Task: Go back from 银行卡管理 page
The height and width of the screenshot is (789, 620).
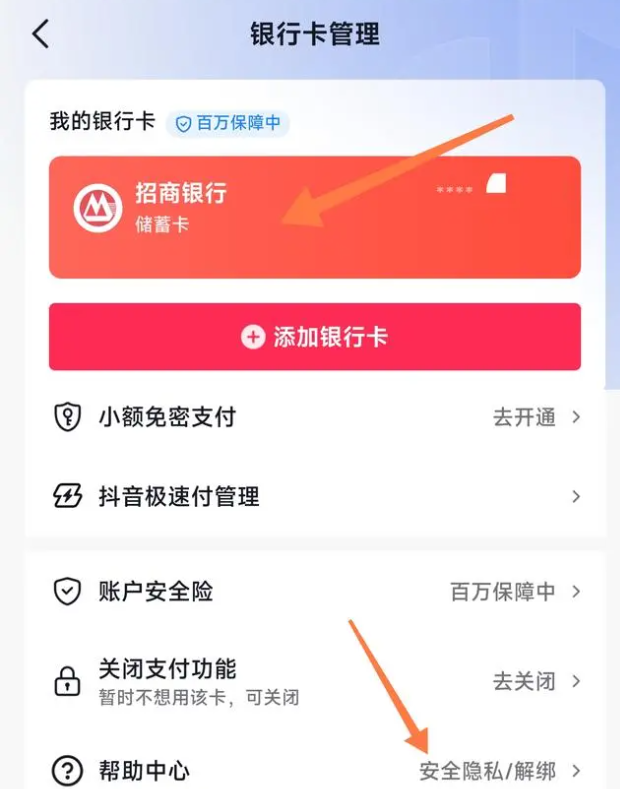Action: pos(40,34)
